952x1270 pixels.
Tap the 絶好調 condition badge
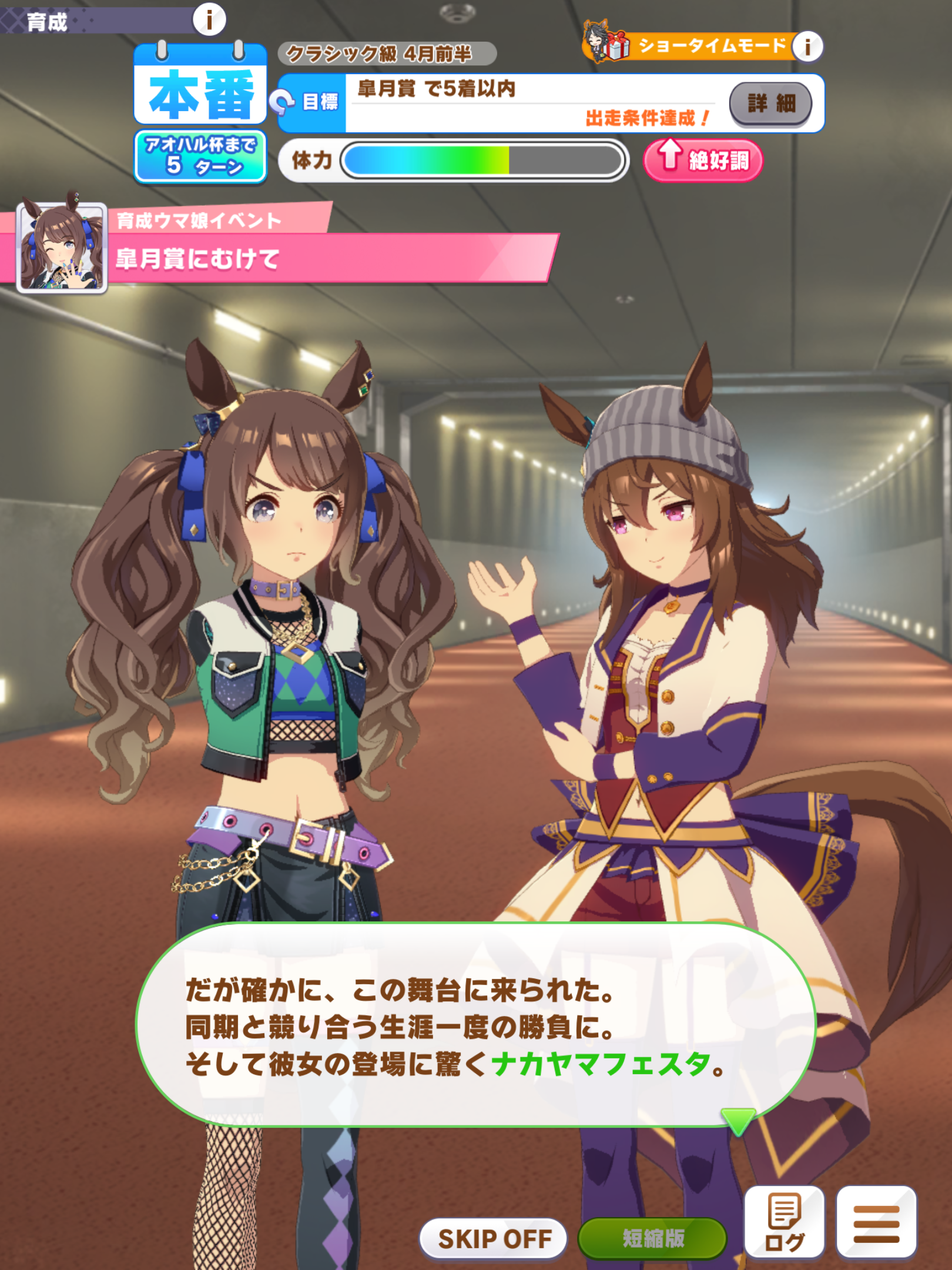(703, 161)
